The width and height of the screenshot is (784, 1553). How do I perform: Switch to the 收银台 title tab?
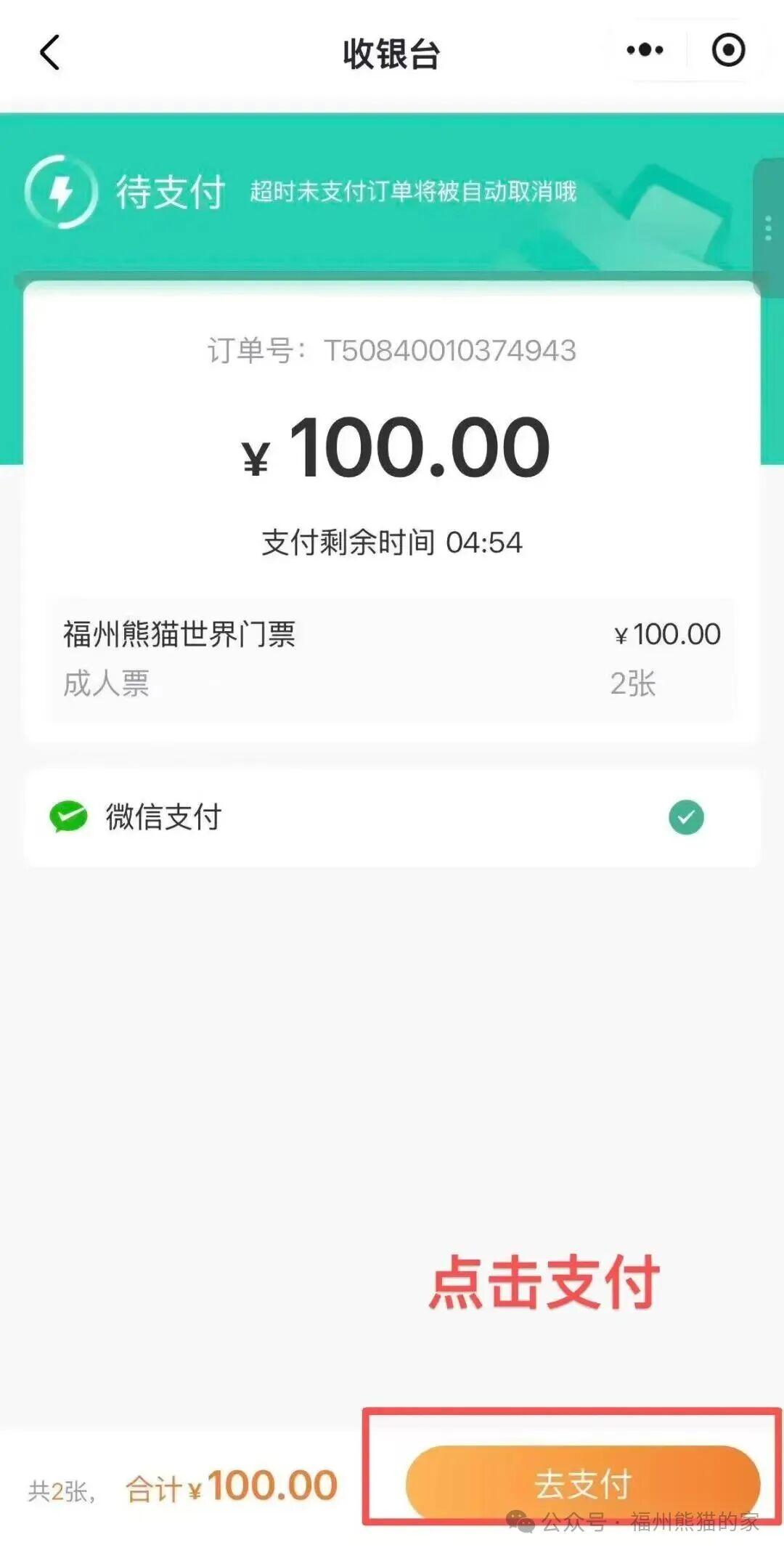pos(392,51)
